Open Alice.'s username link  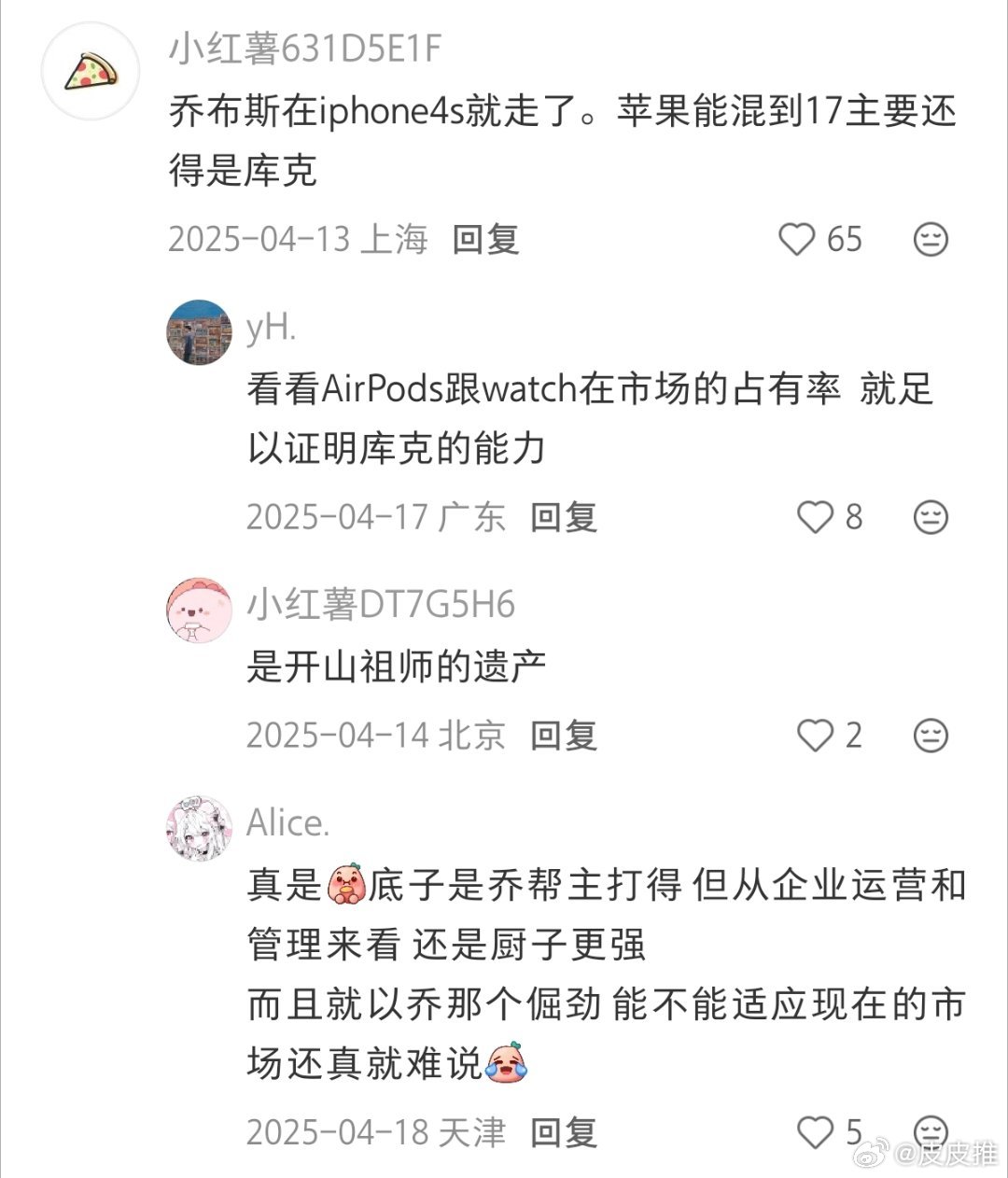(x=289, y=822)
